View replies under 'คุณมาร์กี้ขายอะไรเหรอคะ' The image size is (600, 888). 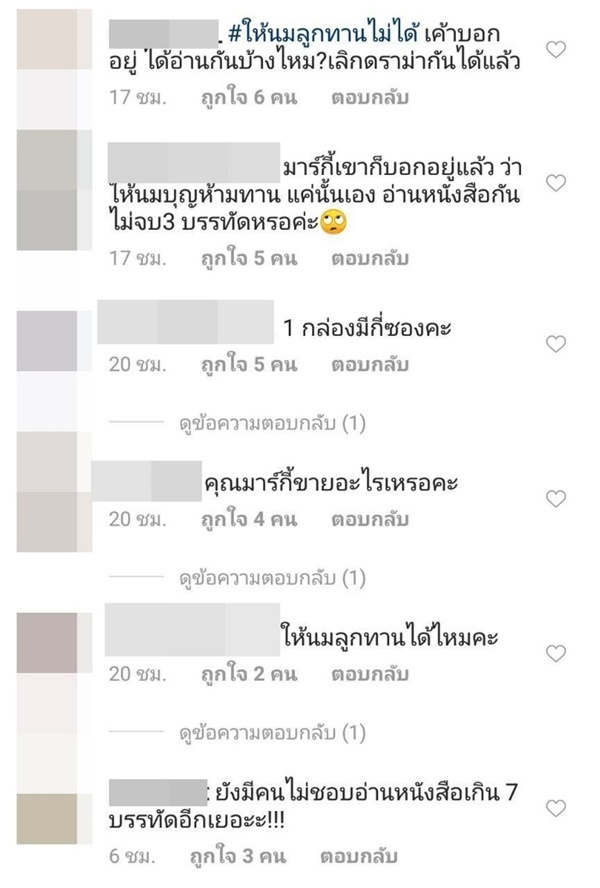coord(272,578)
